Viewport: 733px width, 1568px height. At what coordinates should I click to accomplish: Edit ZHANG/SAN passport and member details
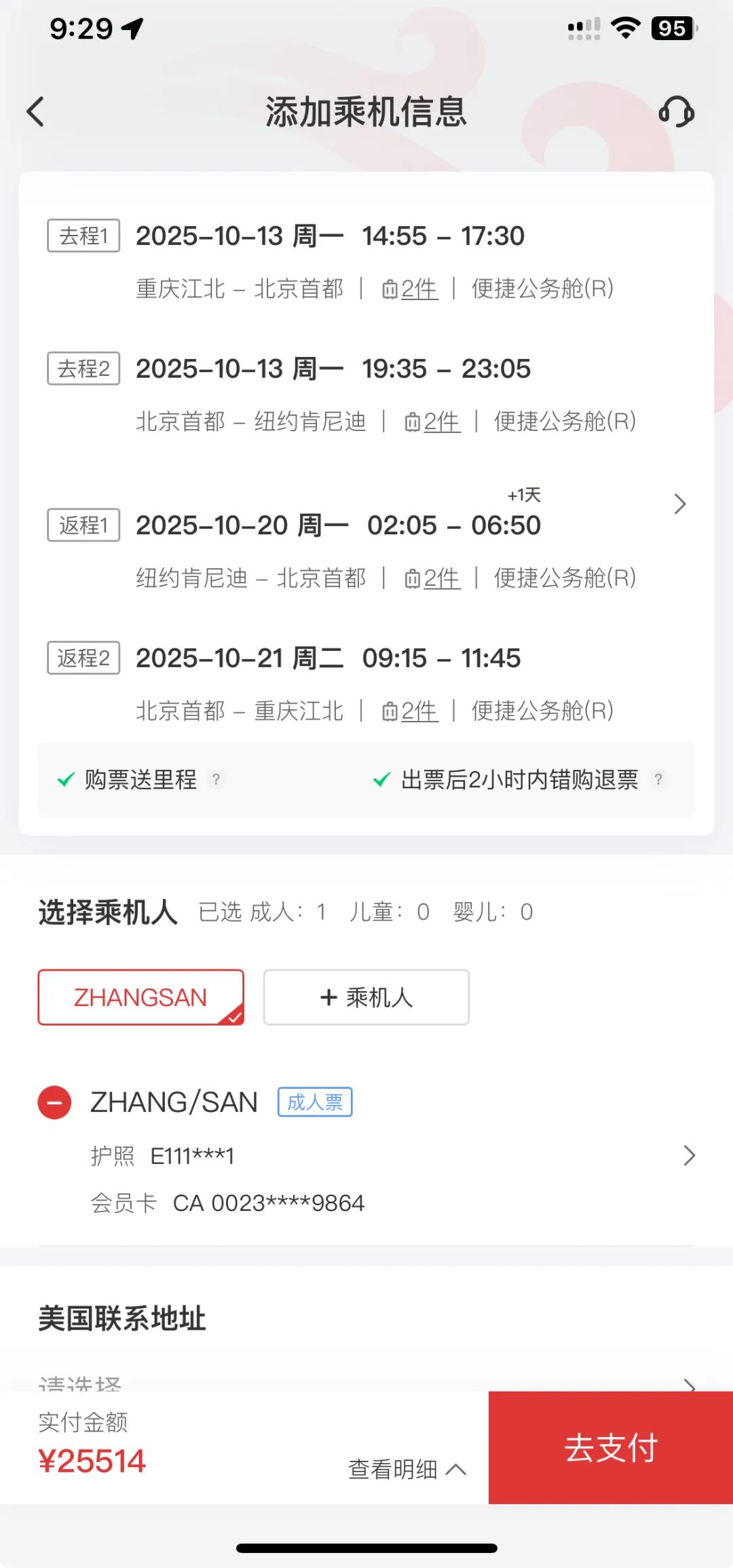click(x=689, y=1155)
